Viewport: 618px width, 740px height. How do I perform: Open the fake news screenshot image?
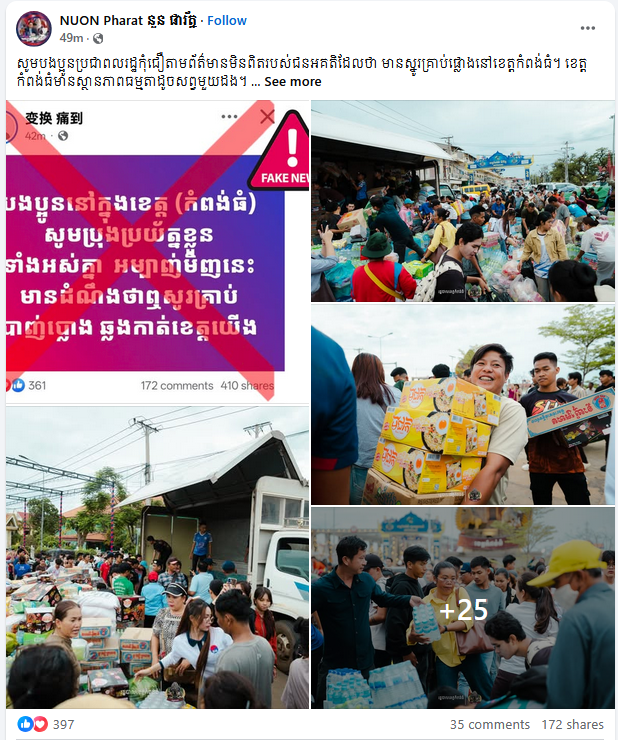[157, 250]
